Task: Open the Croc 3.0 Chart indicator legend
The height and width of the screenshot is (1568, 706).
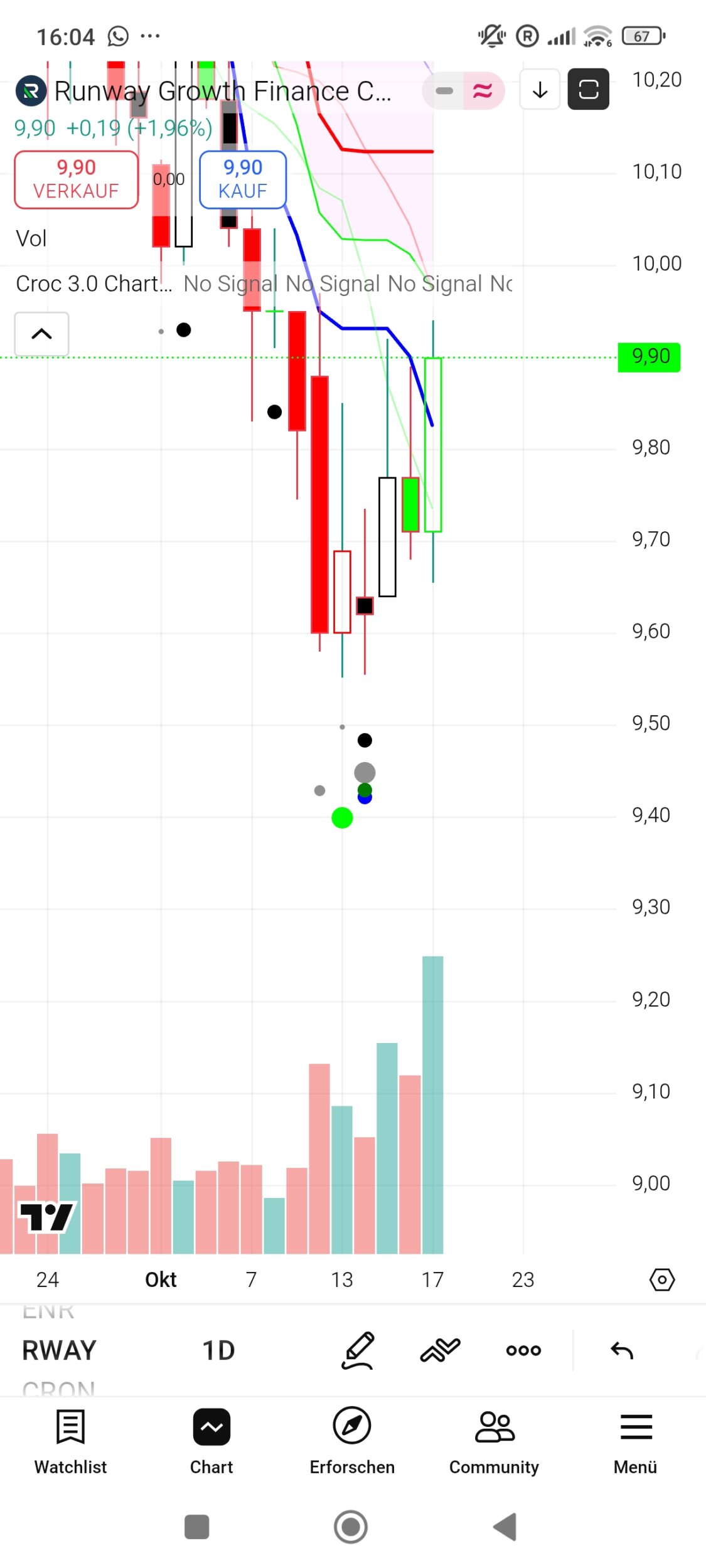Action: click(93, 283)
